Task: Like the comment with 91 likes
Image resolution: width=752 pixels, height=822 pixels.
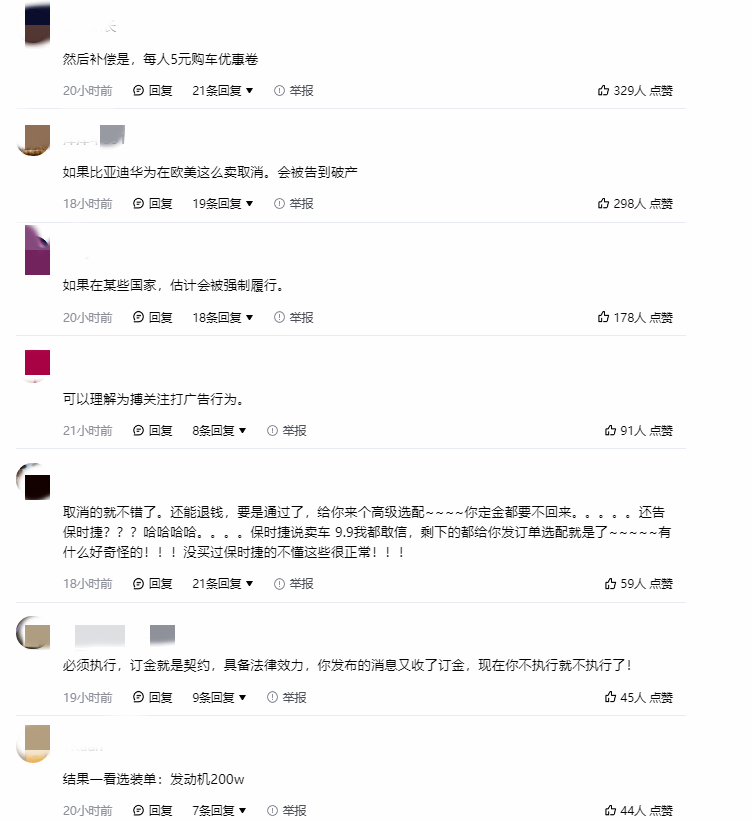Action: [x=639, y=430]
